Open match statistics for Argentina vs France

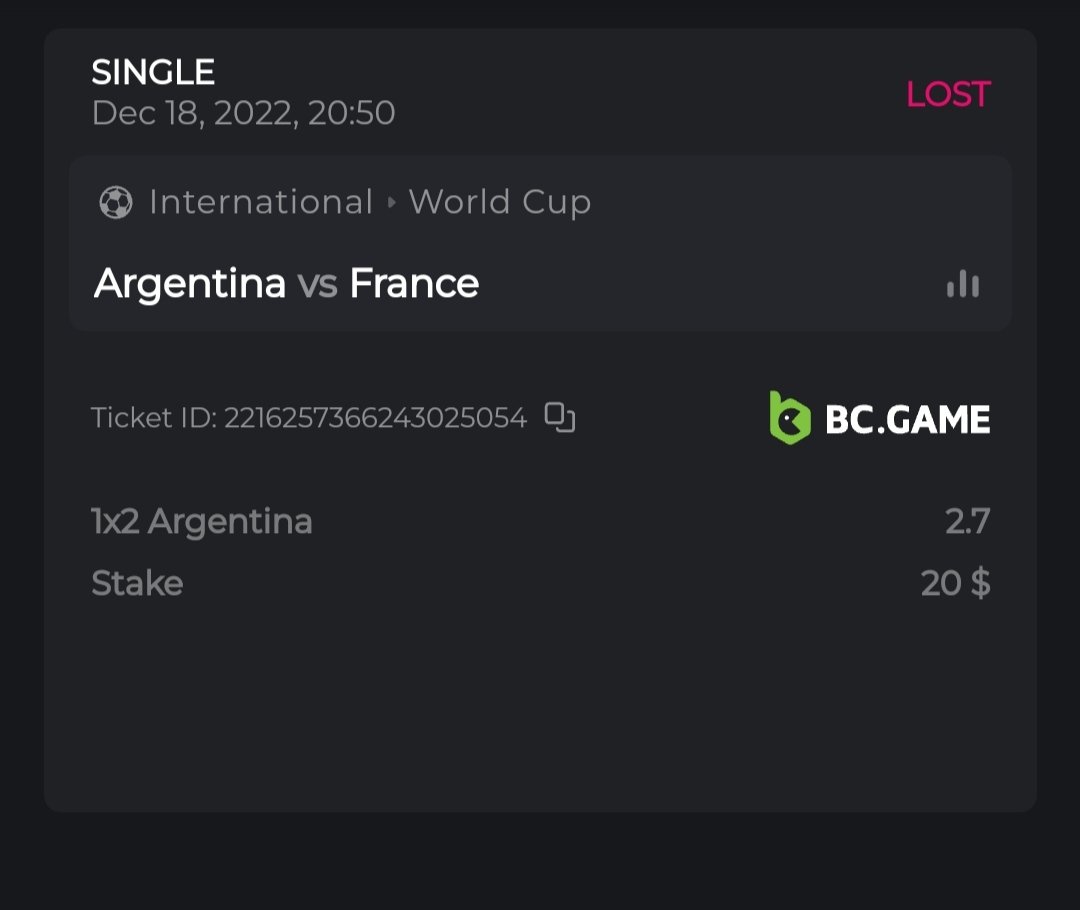tap(963, 285)
